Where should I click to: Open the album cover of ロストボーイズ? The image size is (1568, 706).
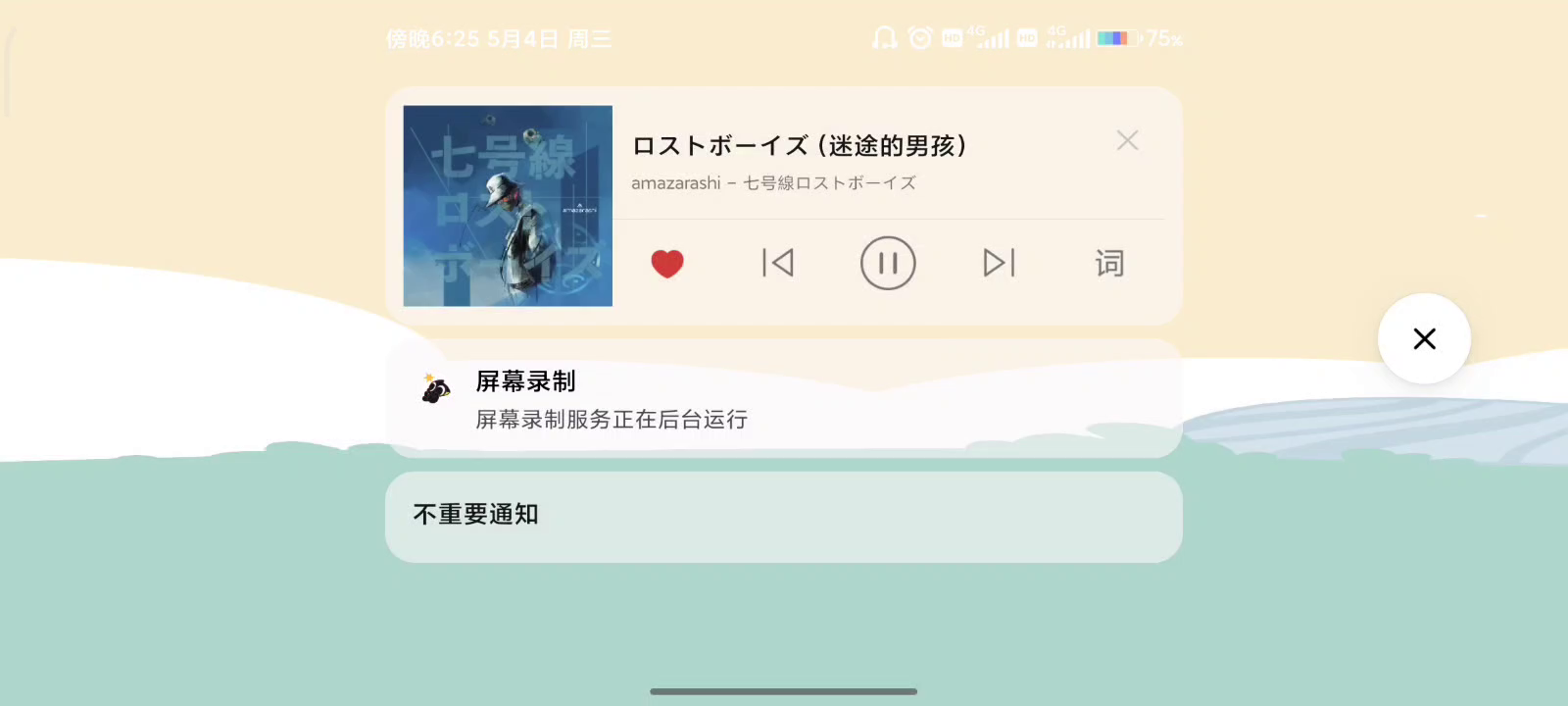[x=508, y=206]
